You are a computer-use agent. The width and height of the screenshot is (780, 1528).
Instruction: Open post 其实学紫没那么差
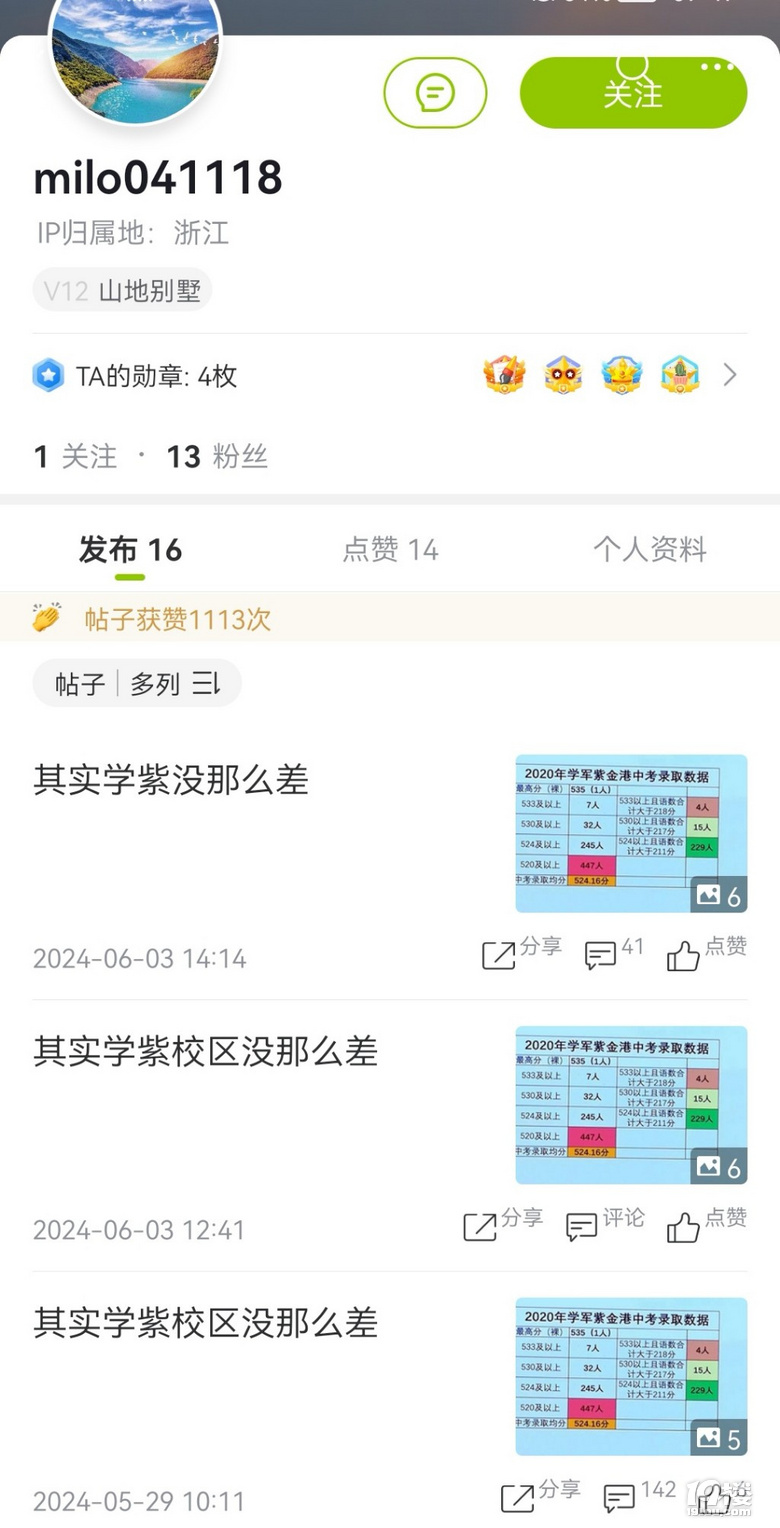[x=171, y=780]
